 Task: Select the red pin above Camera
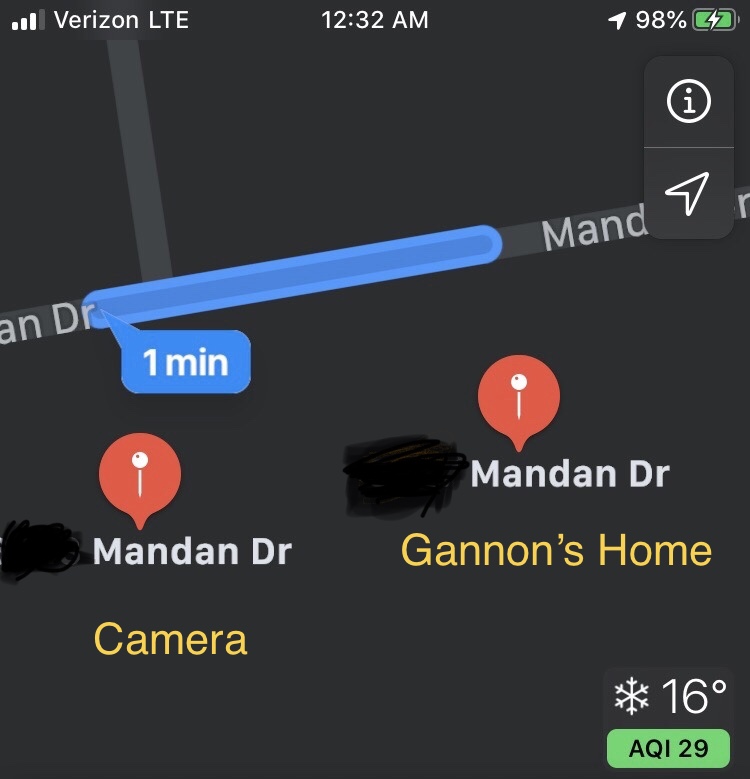coord(140,476)
